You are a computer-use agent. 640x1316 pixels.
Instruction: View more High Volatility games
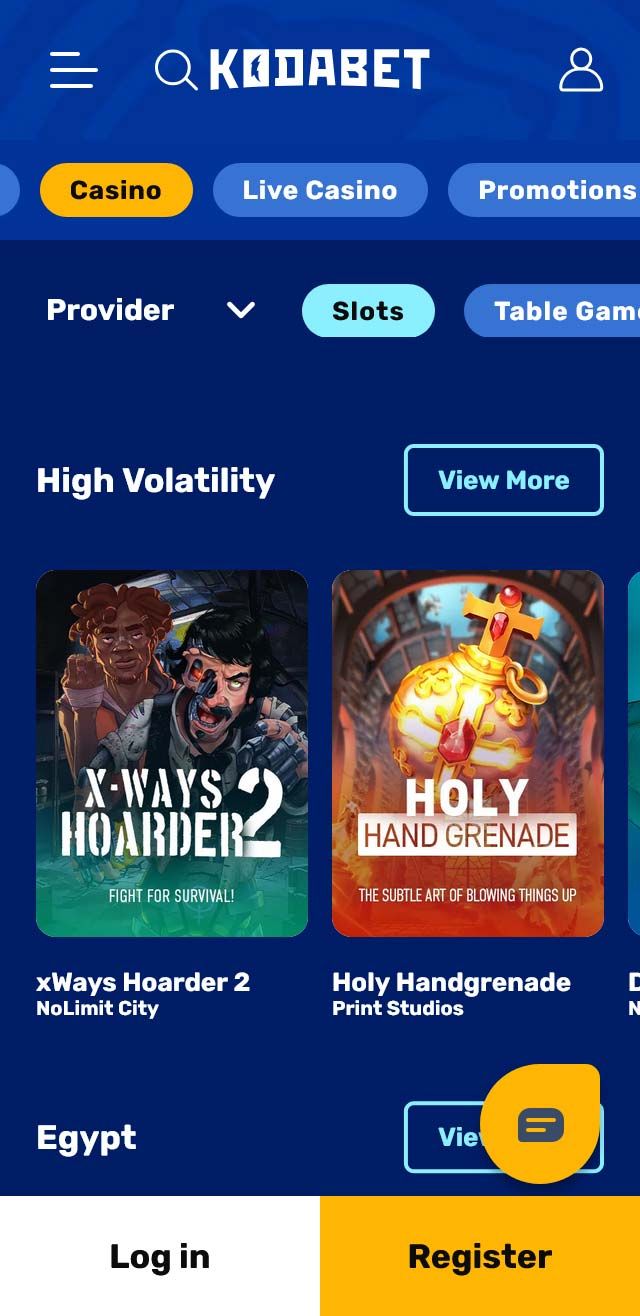[x=503, y=480]
